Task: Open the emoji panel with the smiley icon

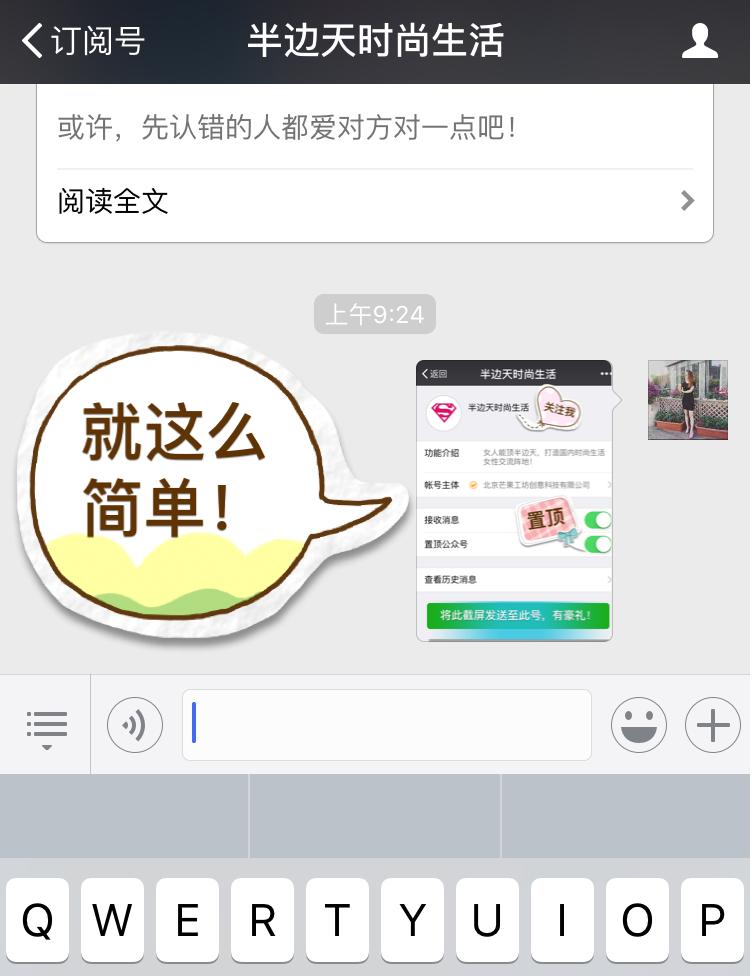Action: [x=639, y=724]
